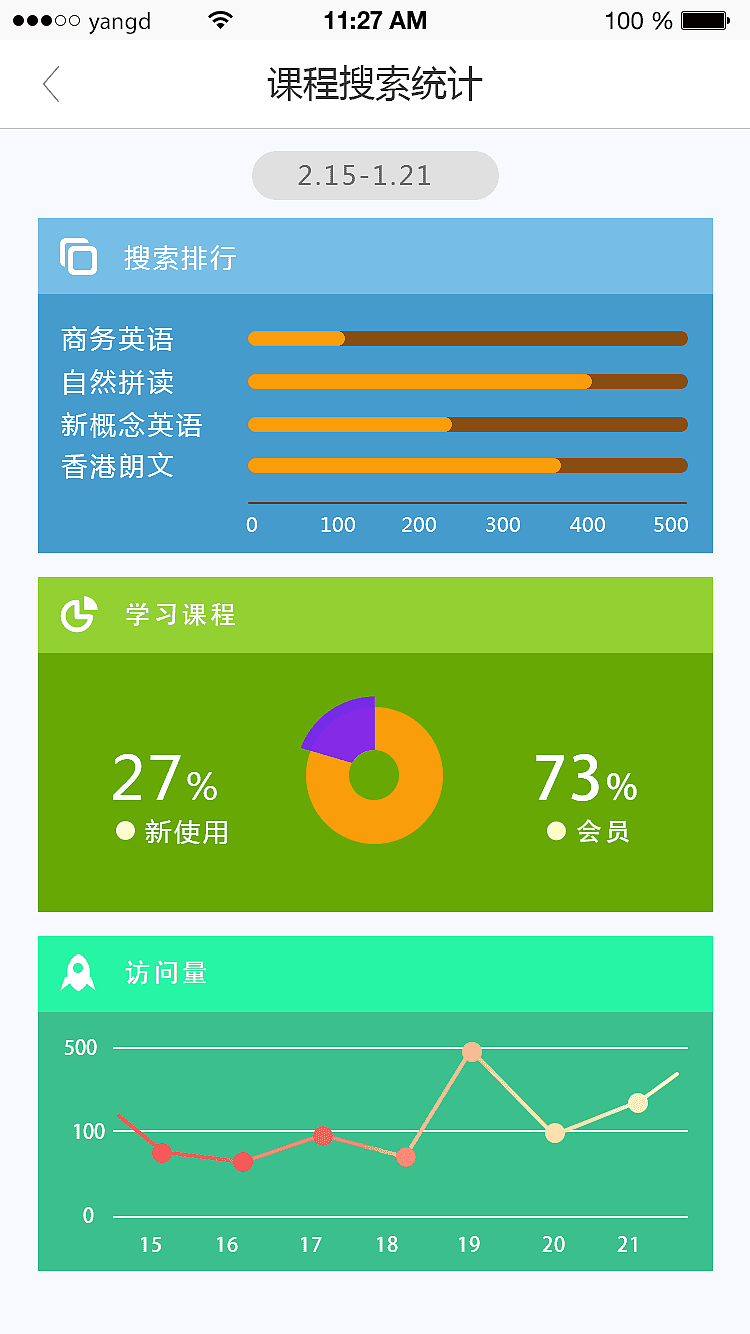
Task: Toggle the 会员 legend dot
Action: tap(556, 830)
